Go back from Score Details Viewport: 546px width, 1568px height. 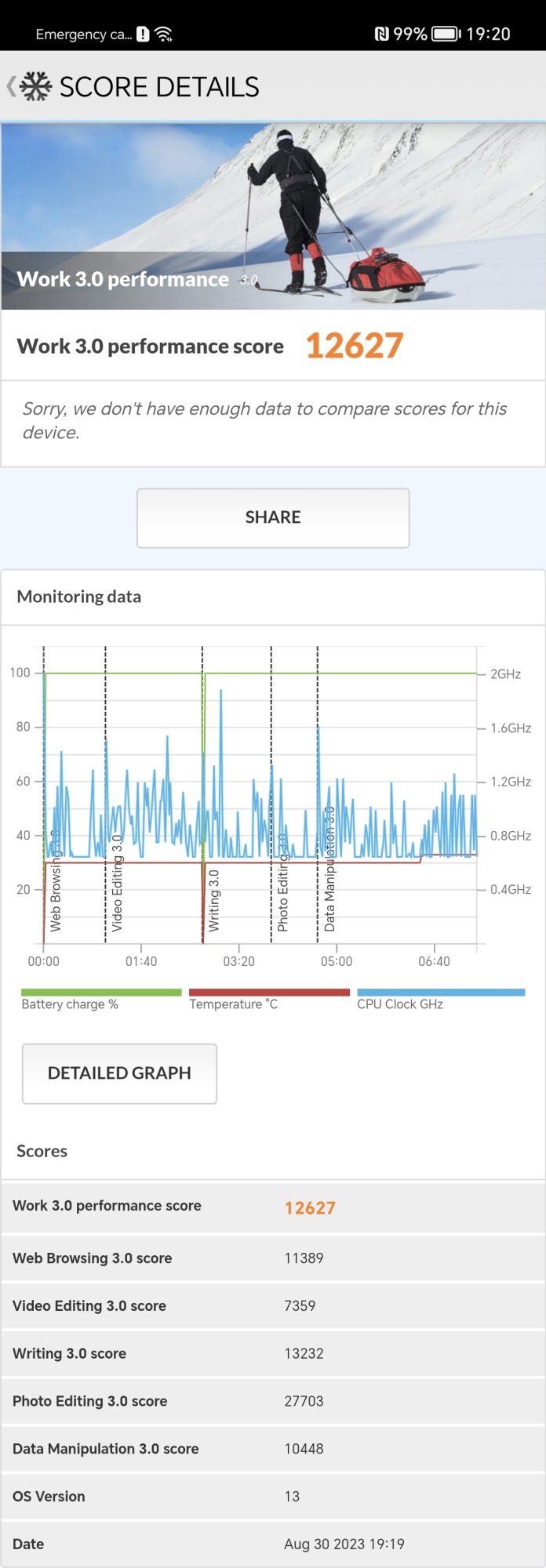13,86
